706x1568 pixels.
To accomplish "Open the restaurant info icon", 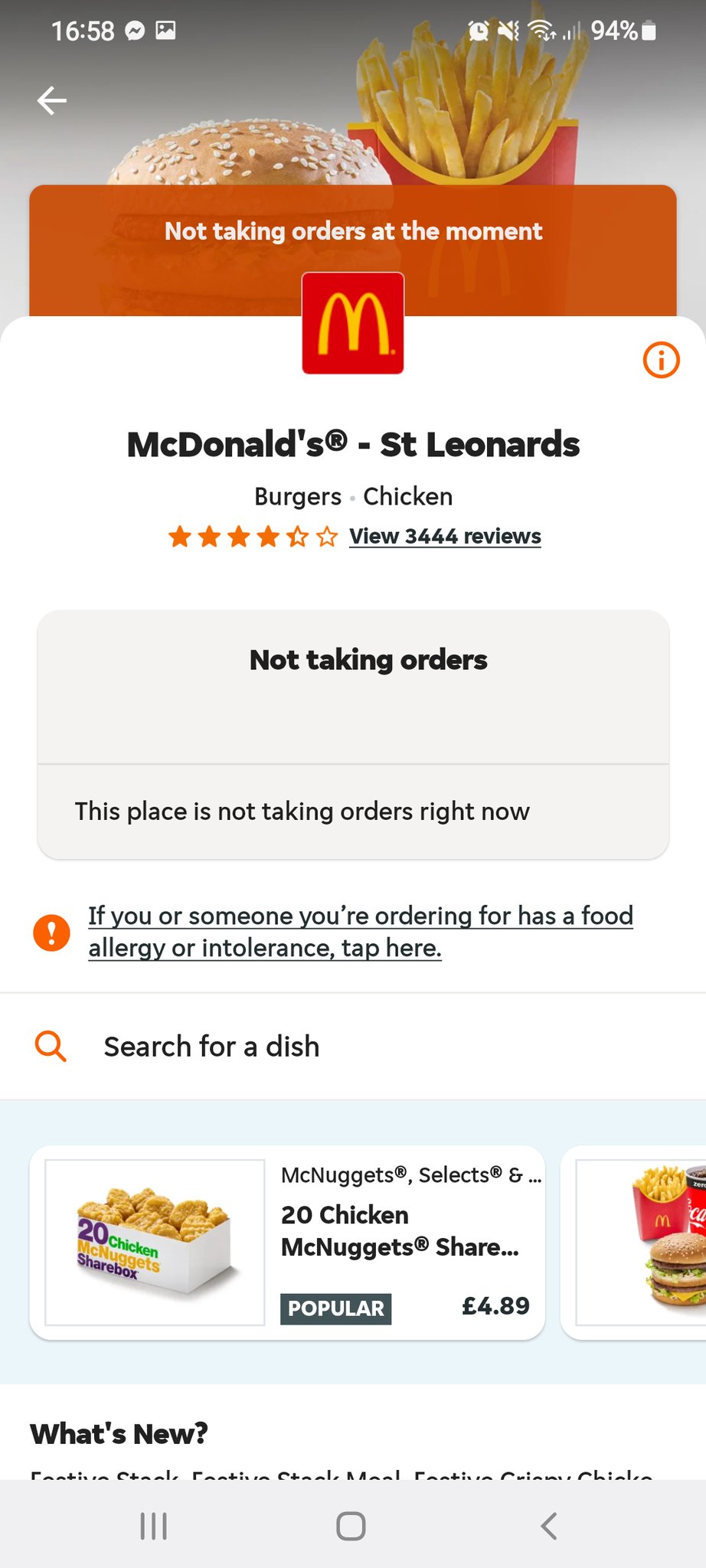I will [661, 360].
